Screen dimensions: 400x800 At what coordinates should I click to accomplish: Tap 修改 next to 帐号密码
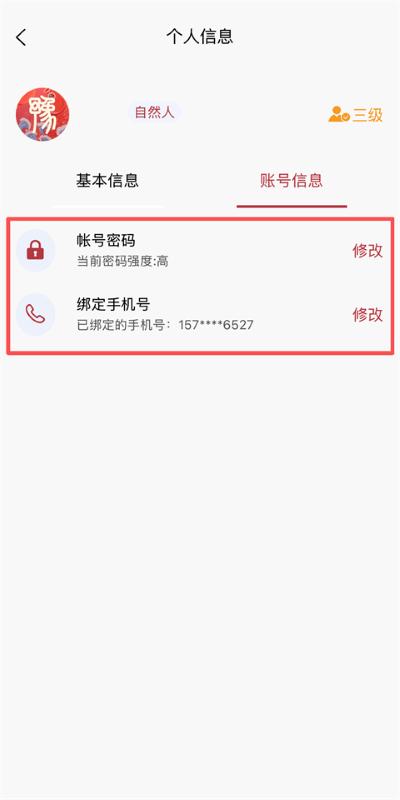point(367,251)
